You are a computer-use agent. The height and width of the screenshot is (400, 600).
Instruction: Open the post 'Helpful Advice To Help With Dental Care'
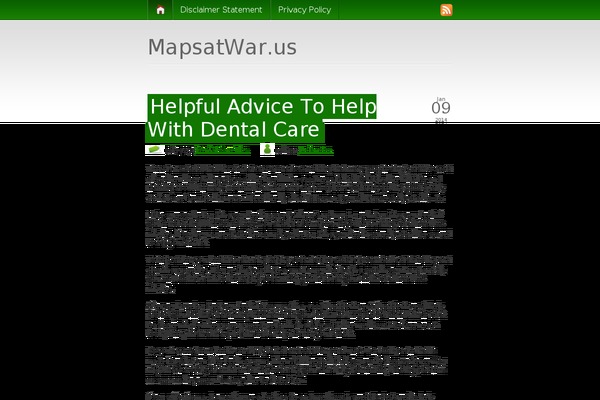coord(262,118)
